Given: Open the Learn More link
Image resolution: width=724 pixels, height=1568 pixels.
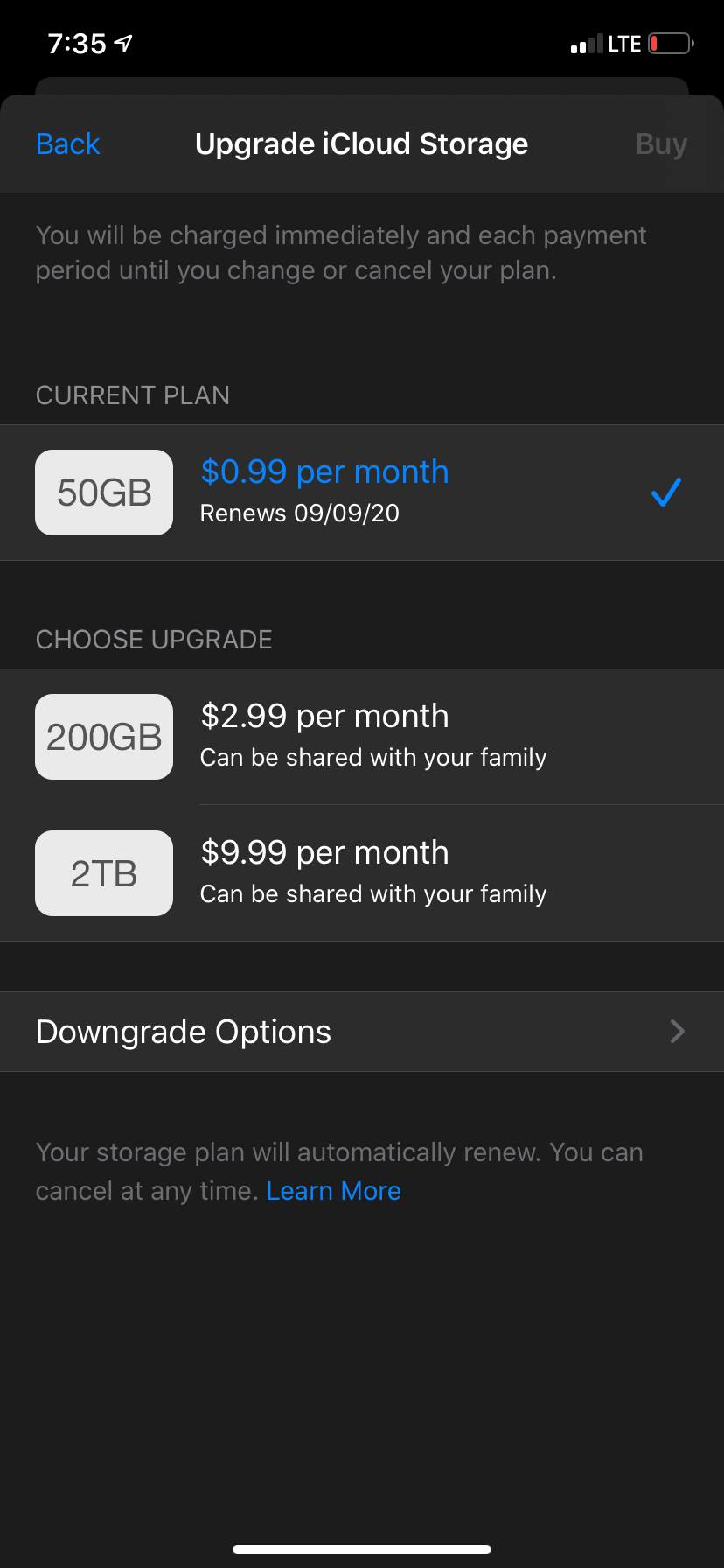Looking at the screenshot, I should 333,1190.
